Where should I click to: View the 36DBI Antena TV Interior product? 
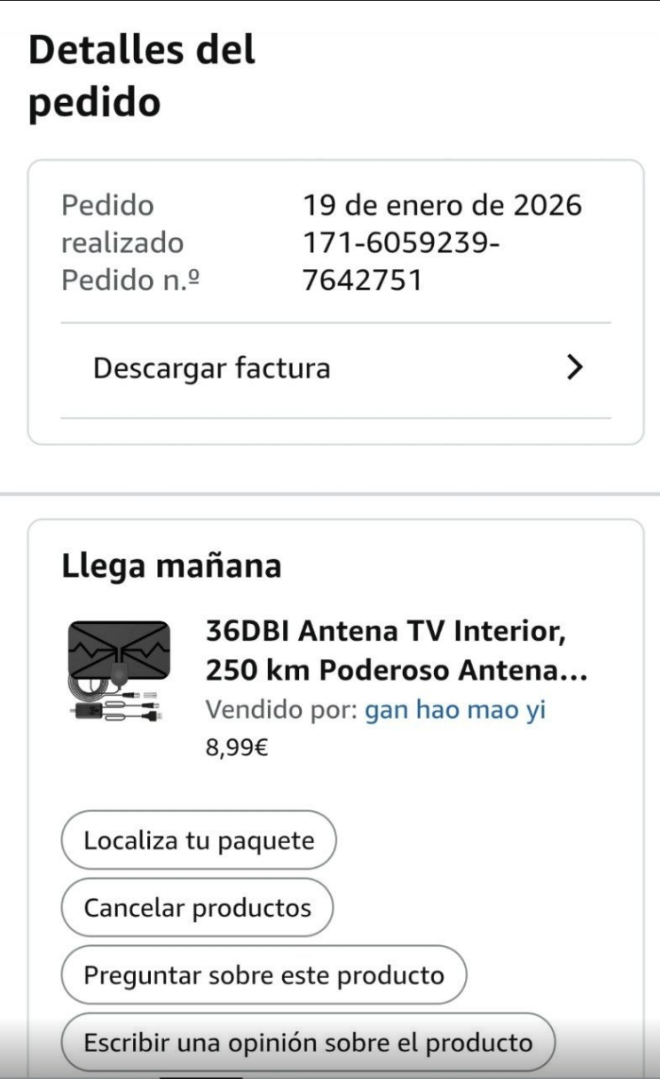[x=395, y=651]
